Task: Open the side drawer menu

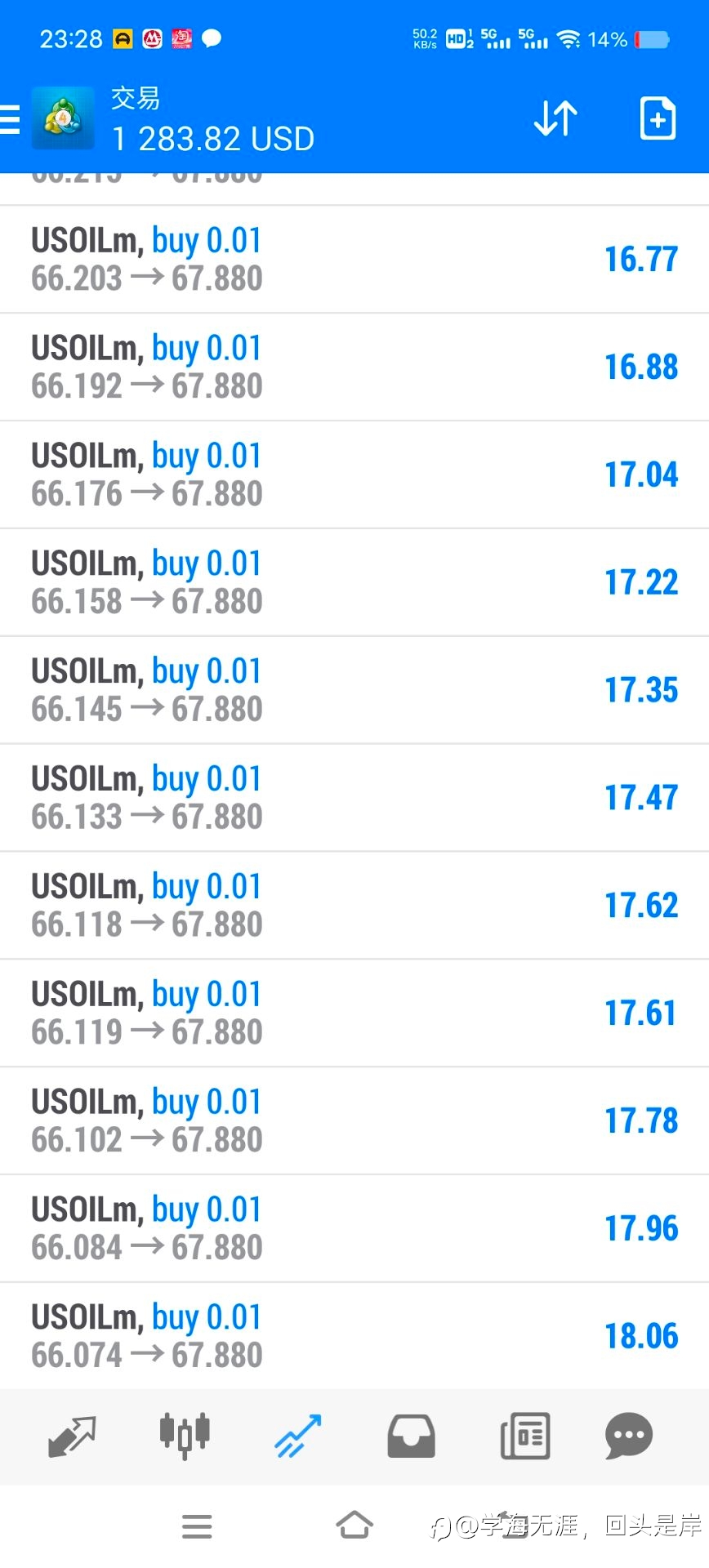Action: point(9,119)
